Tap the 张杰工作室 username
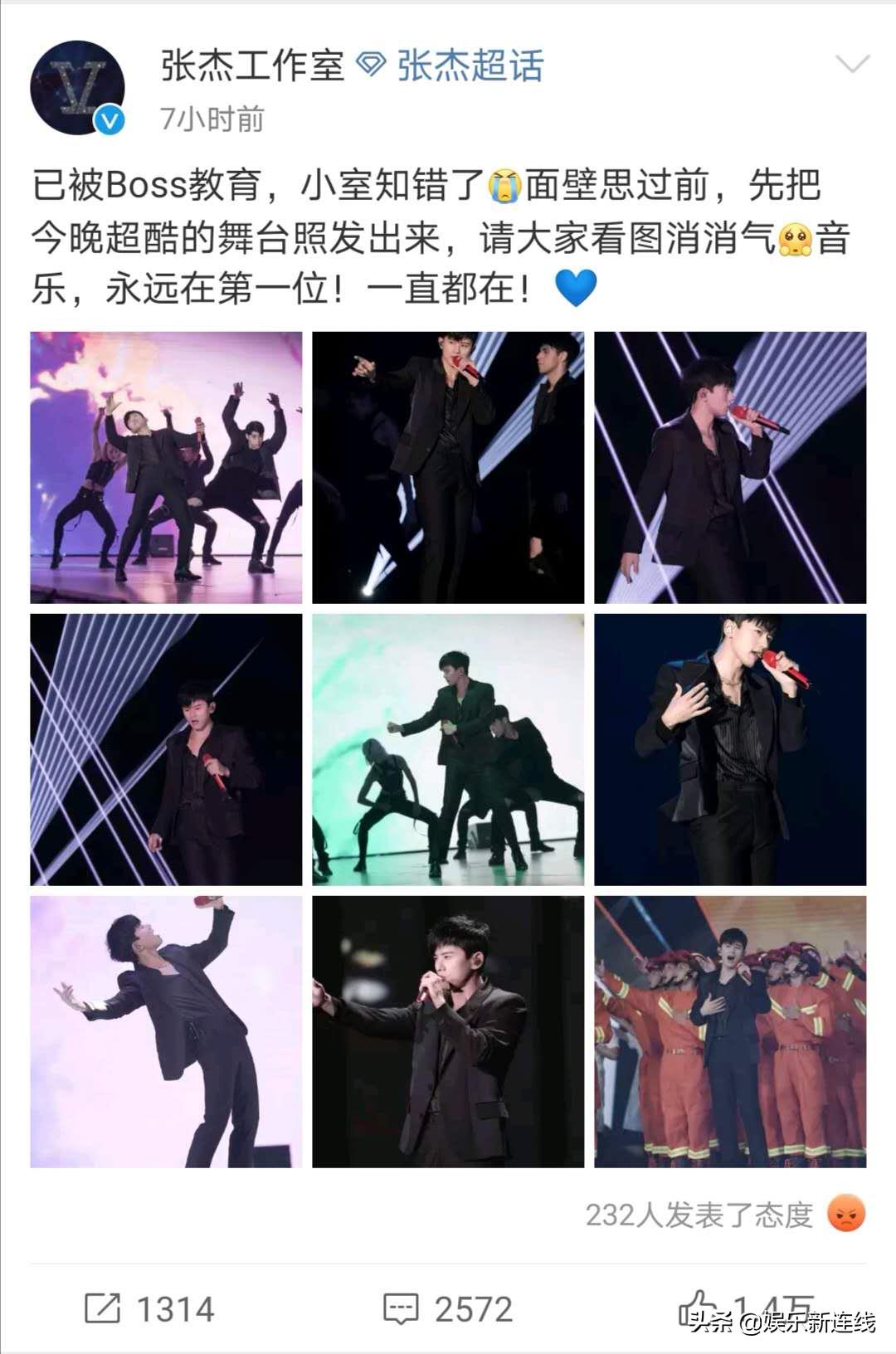Viewport: 896px width, 1354px height. tap(252, 66)
